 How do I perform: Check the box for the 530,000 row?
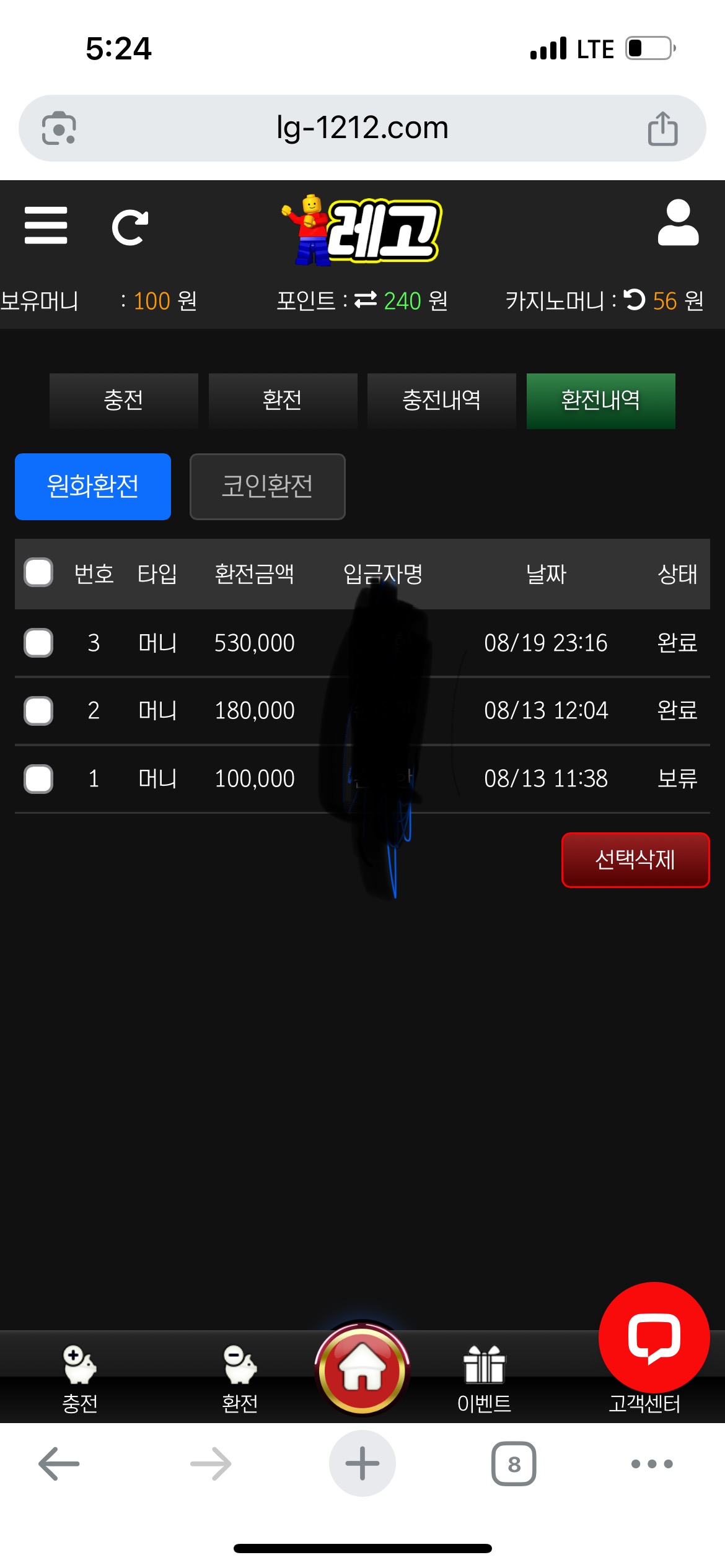[x=38, y=643]
